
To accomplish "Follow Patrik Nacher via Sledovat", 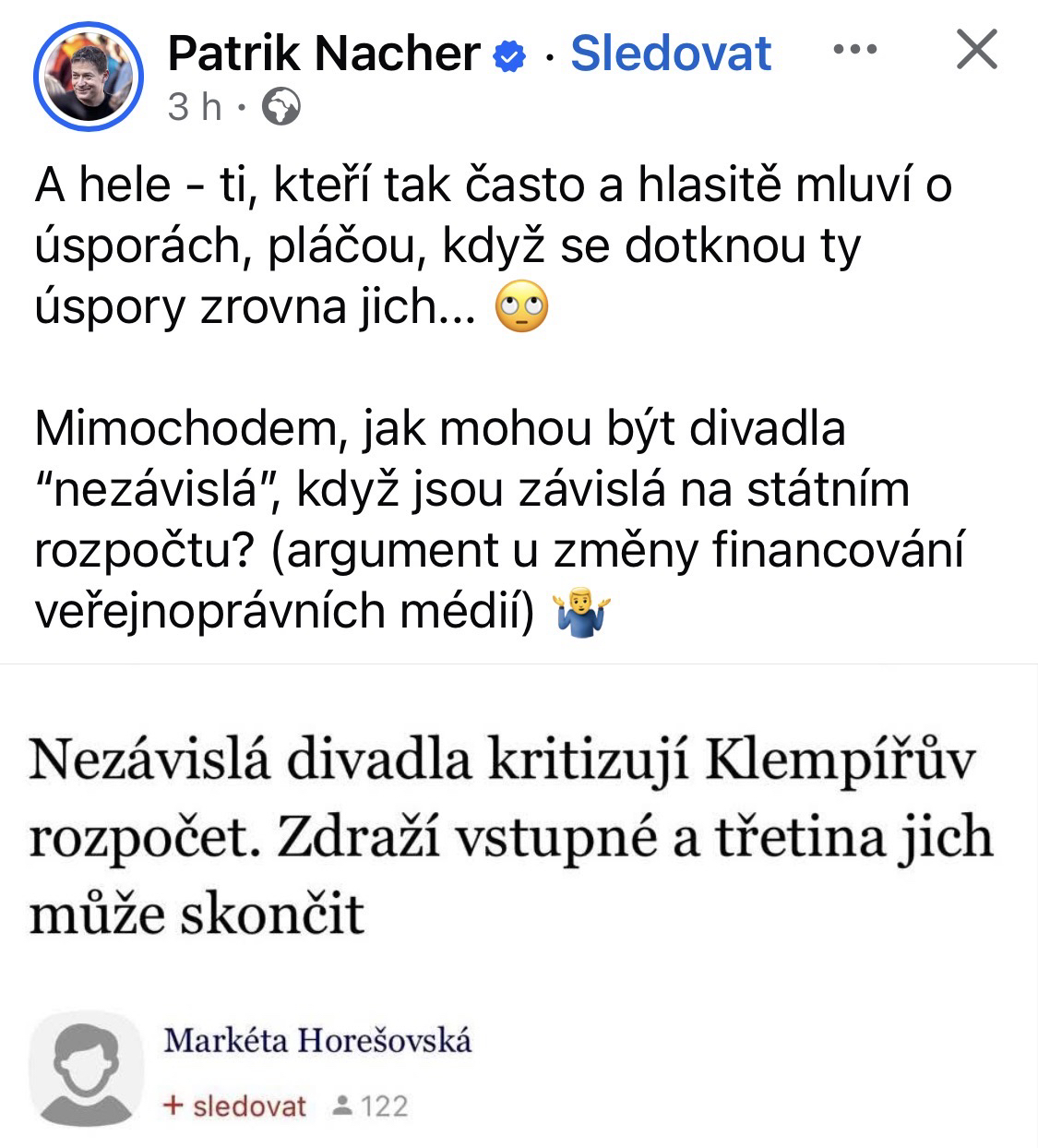I will point(670,54).
